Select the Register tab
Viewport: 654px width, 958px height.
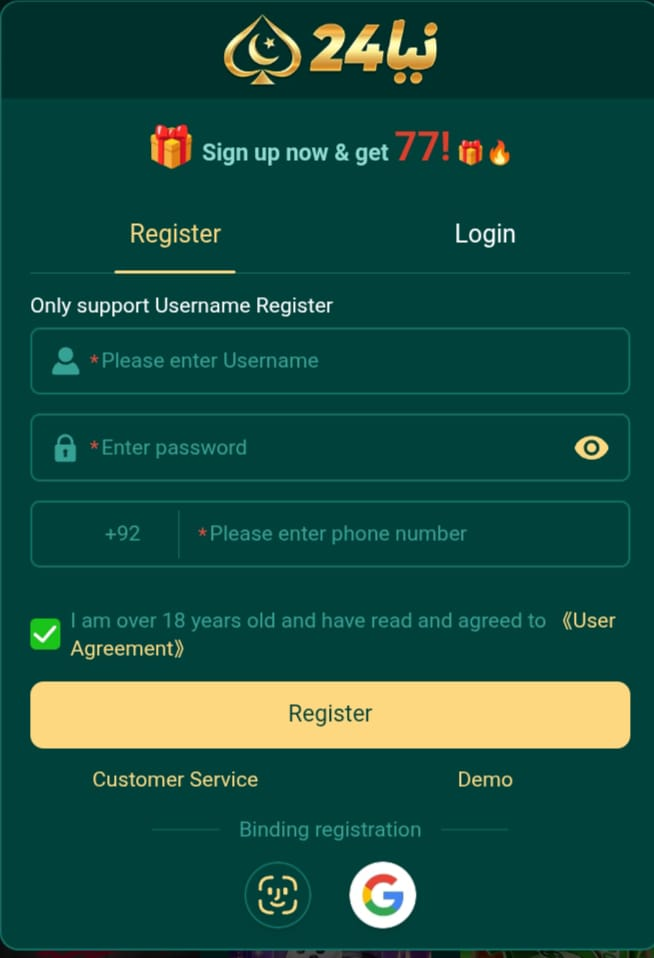point(175,234)
